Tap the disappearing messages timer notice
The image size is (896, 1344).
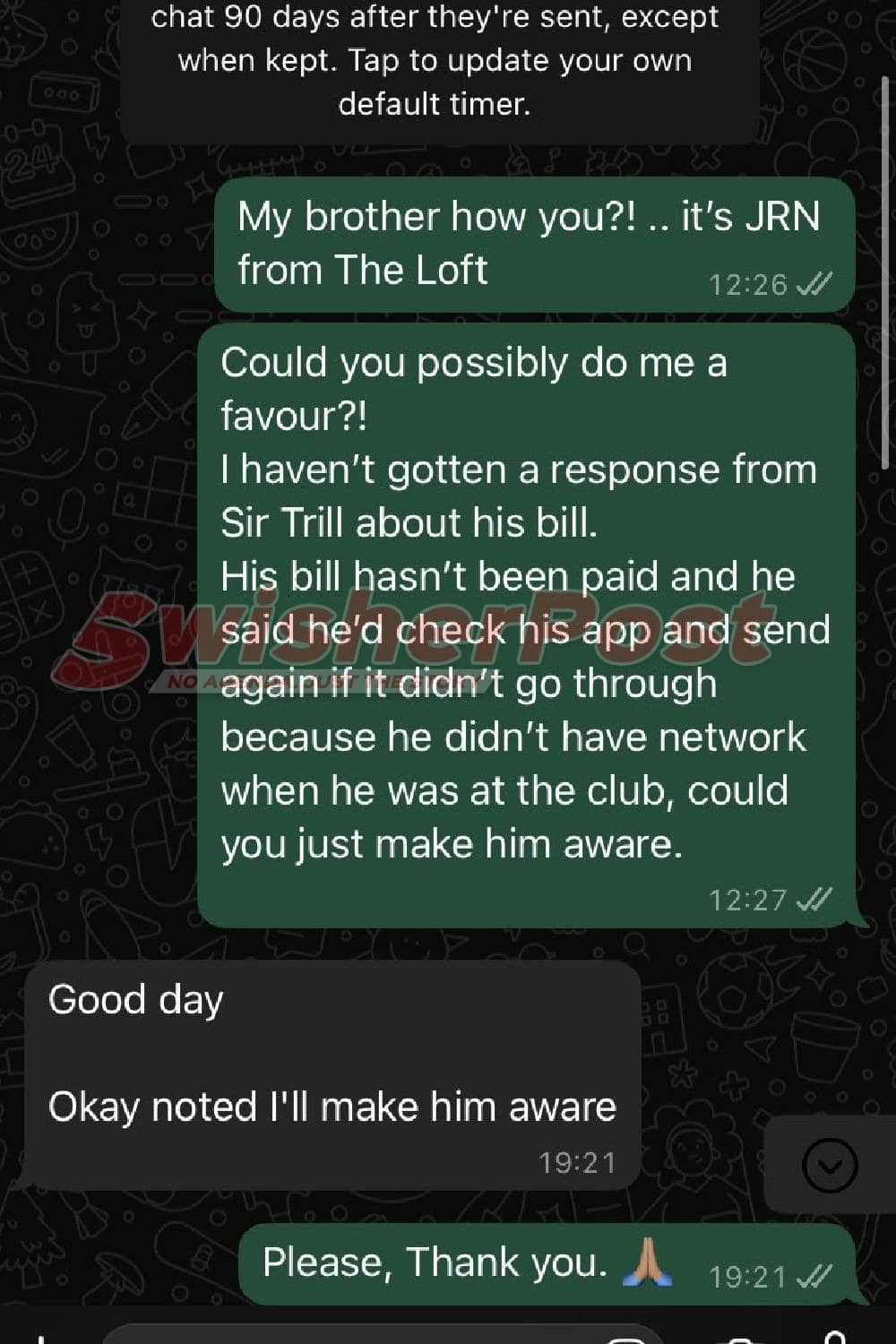(x=435, y=63)
